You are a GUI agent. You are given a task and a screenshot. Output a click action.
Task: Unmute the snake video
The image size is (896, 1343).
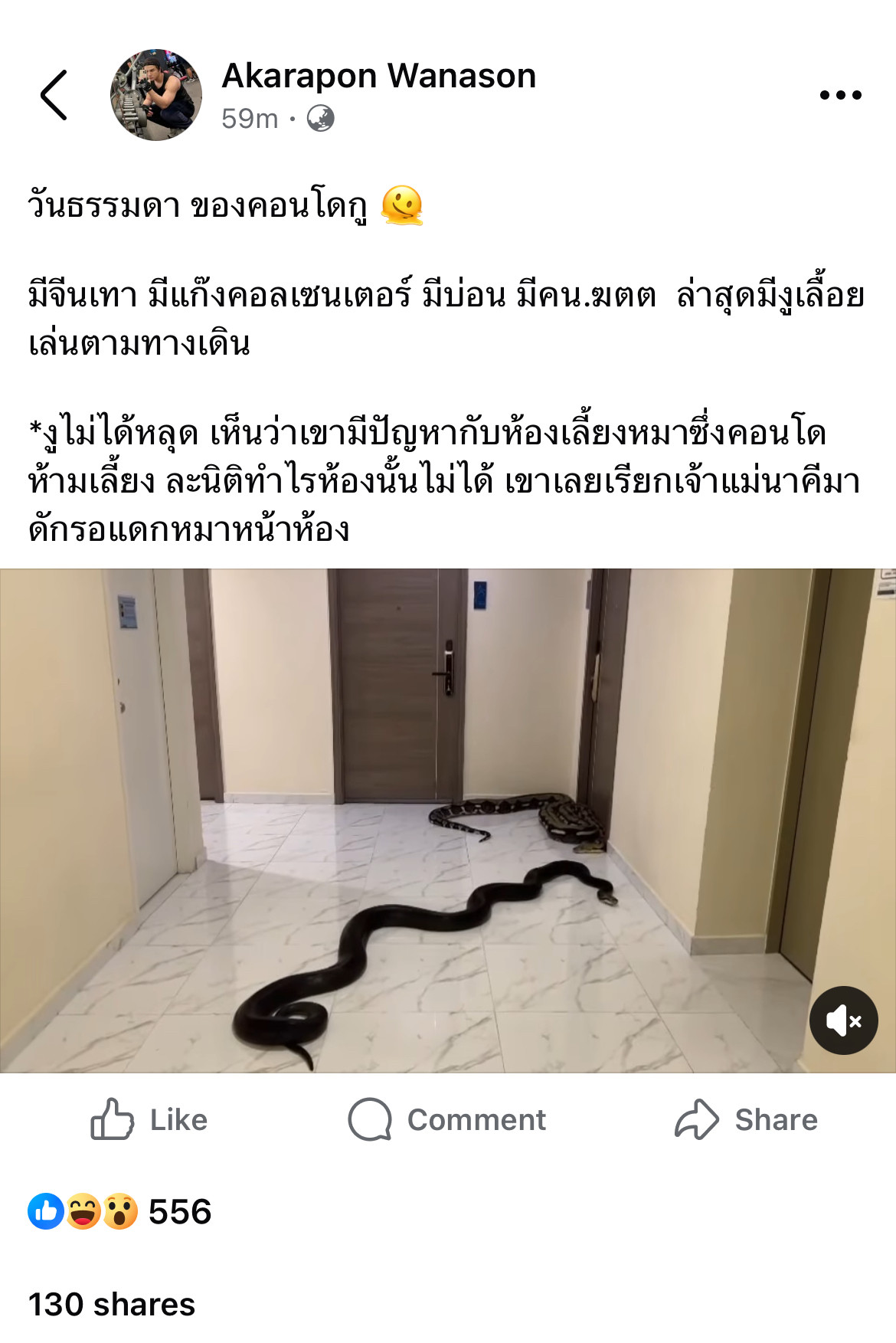(843, 1020)
